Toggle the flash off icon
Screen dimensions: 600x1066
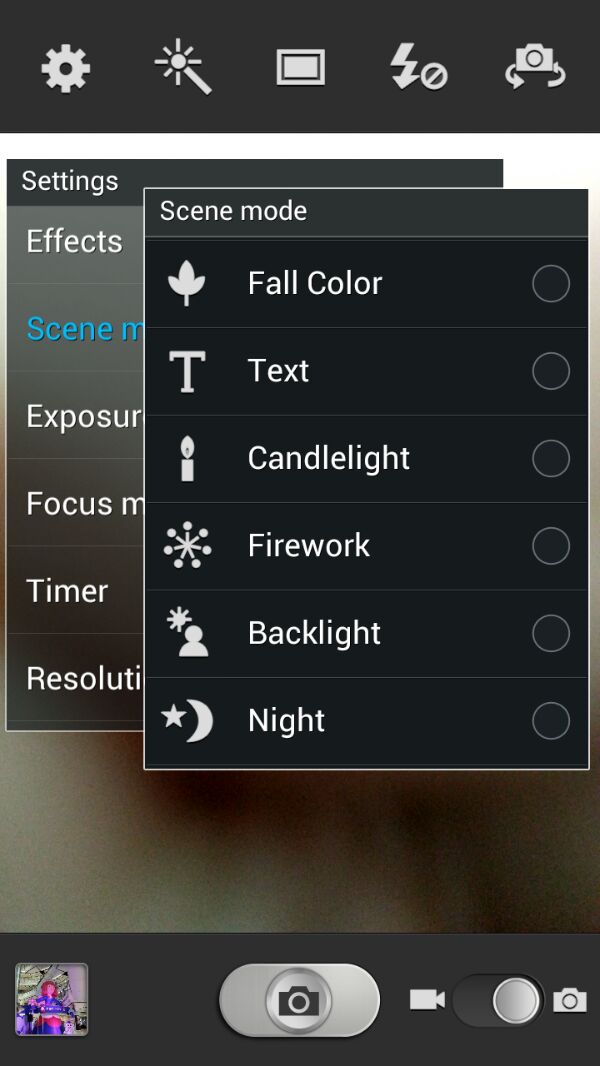click(x=418, y=68)
